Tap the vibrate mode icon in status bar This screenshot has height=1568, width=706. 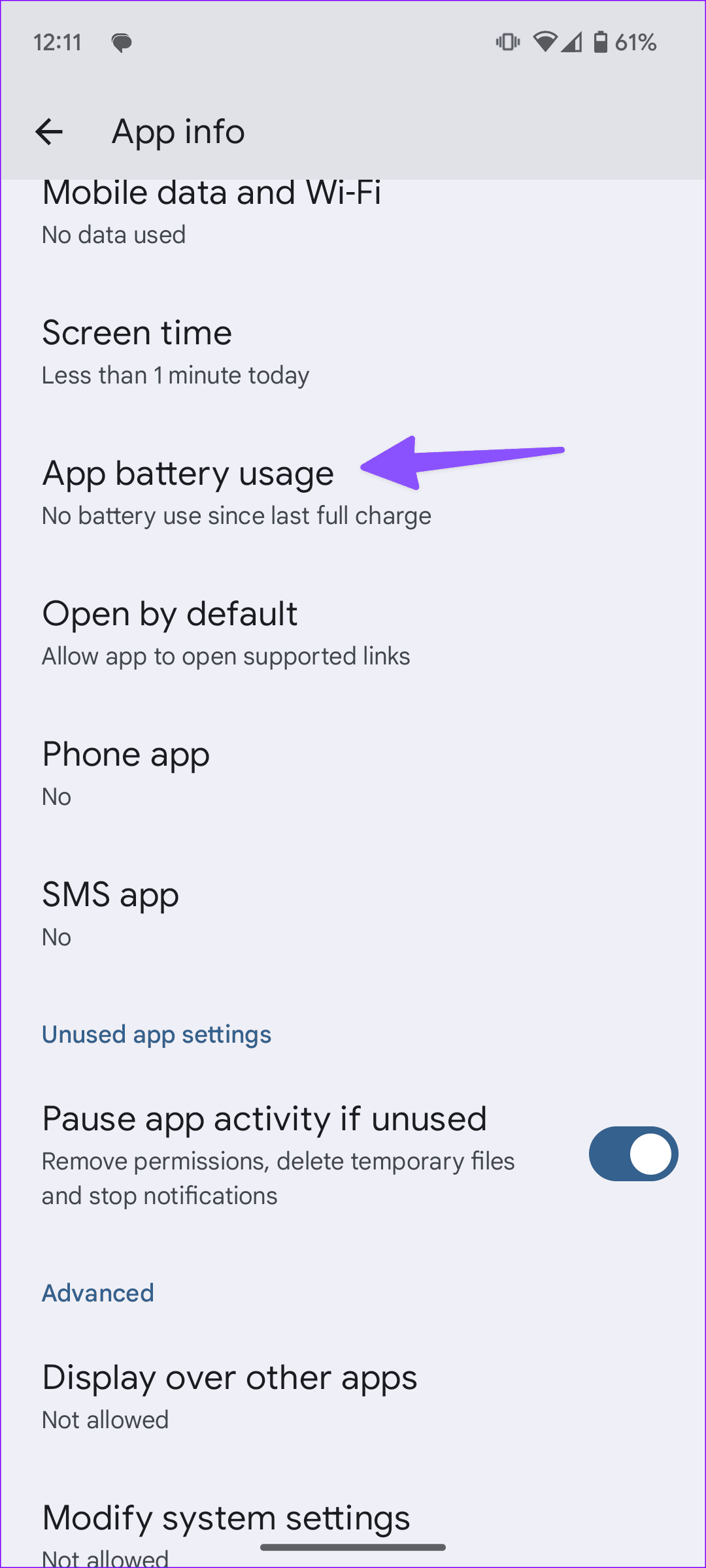coord(507,42)
